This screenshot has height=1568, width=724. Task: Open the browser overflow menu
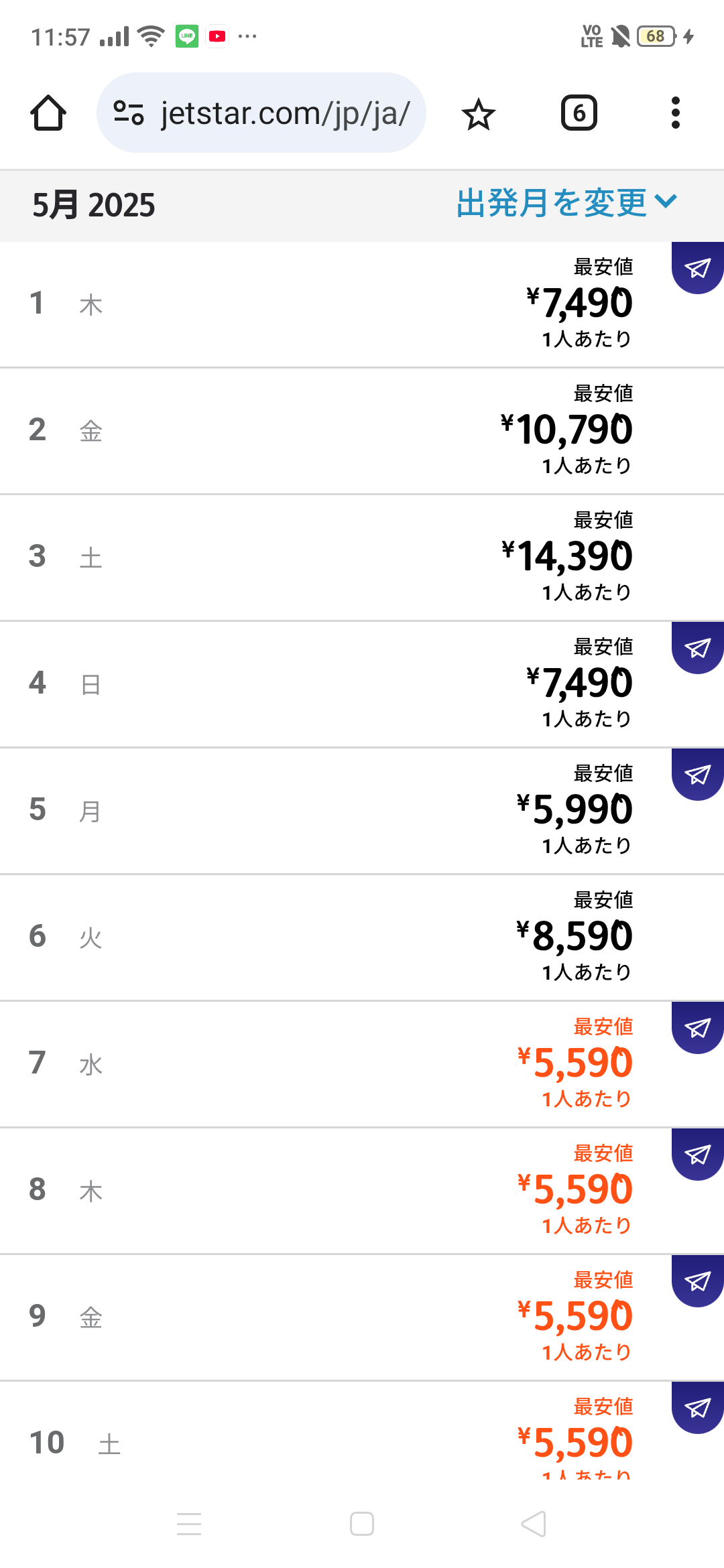coord(676,113)
